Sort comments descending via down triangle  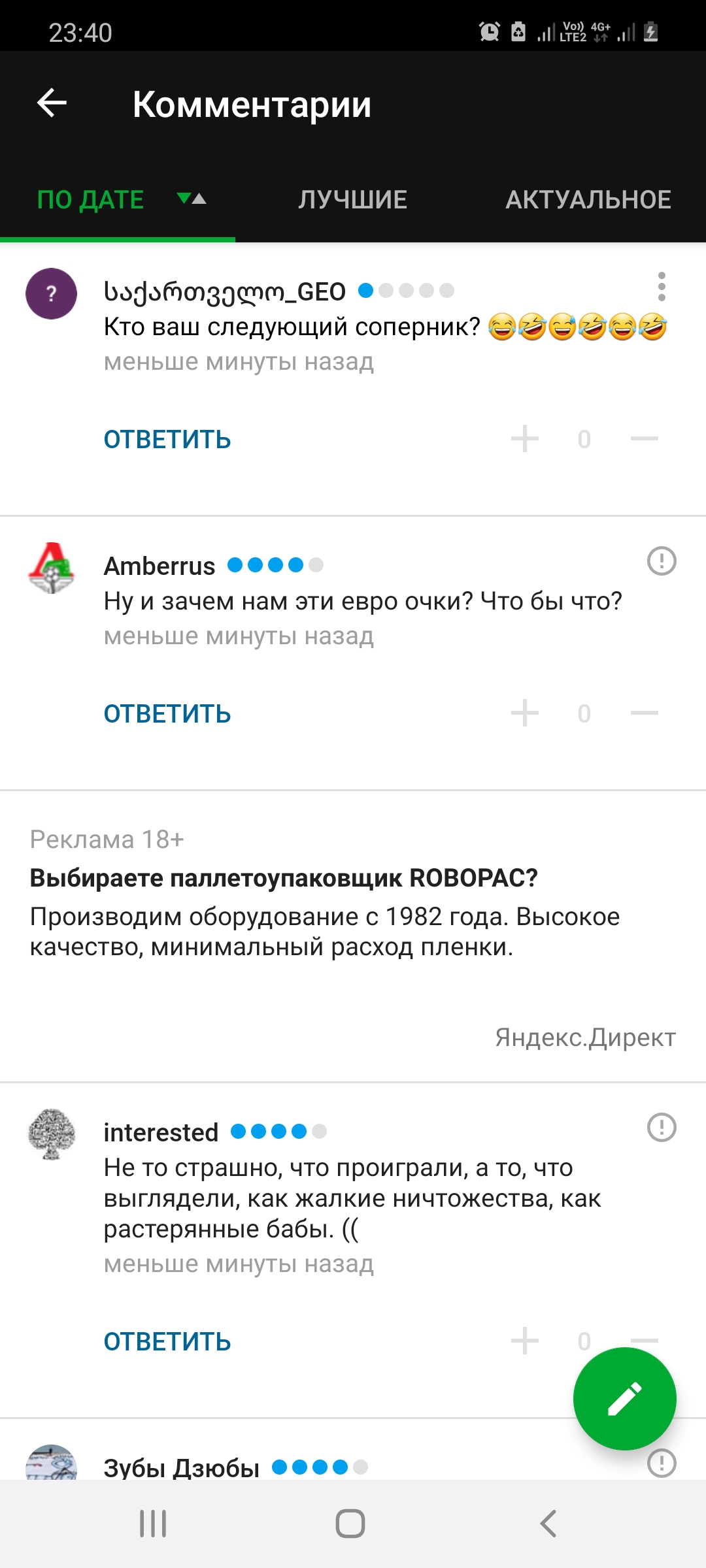tap(184, 198)
